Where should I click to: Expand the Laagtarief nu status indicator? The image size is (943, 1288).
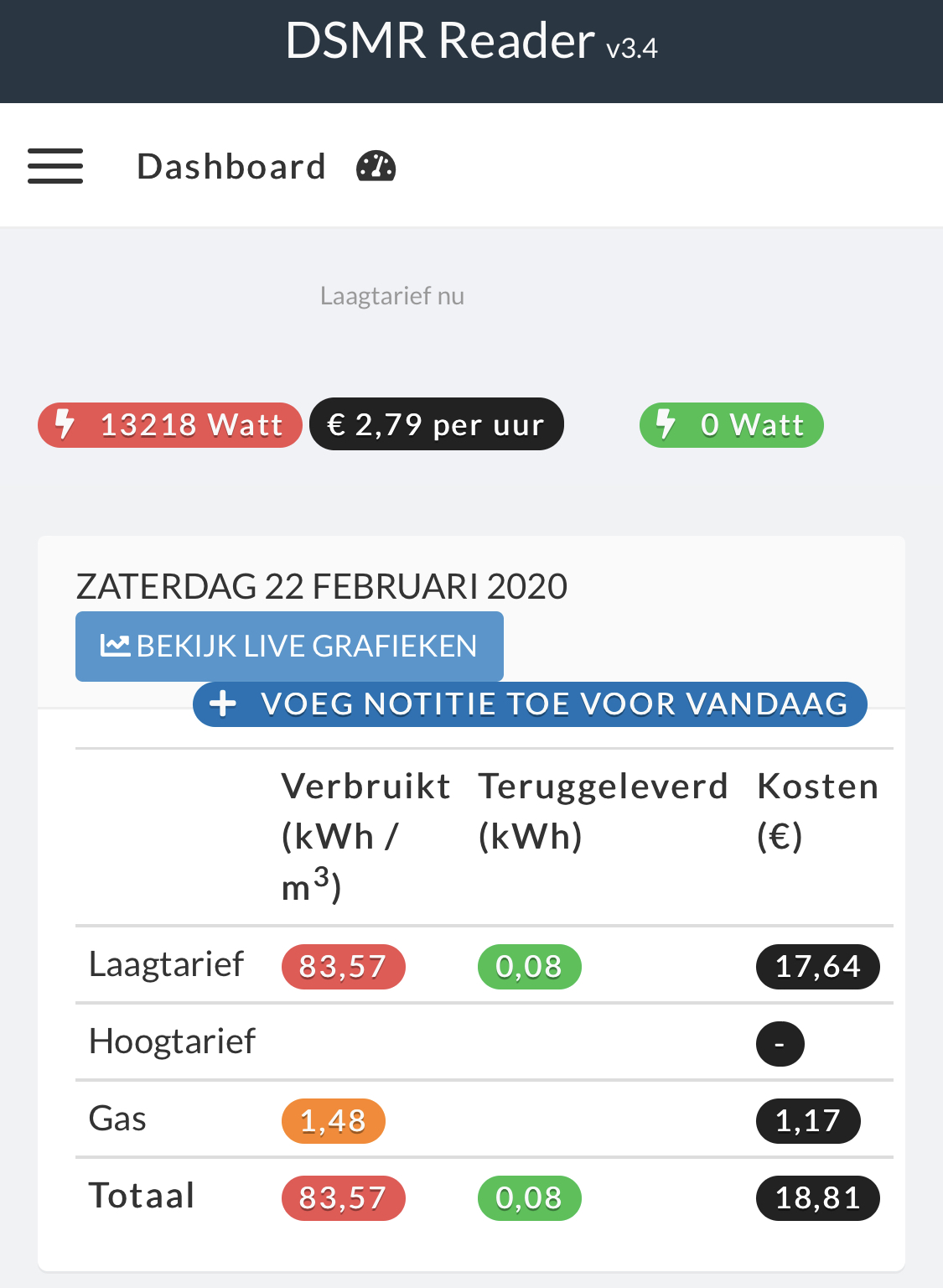pyautogui.click(x=391, y=295)
